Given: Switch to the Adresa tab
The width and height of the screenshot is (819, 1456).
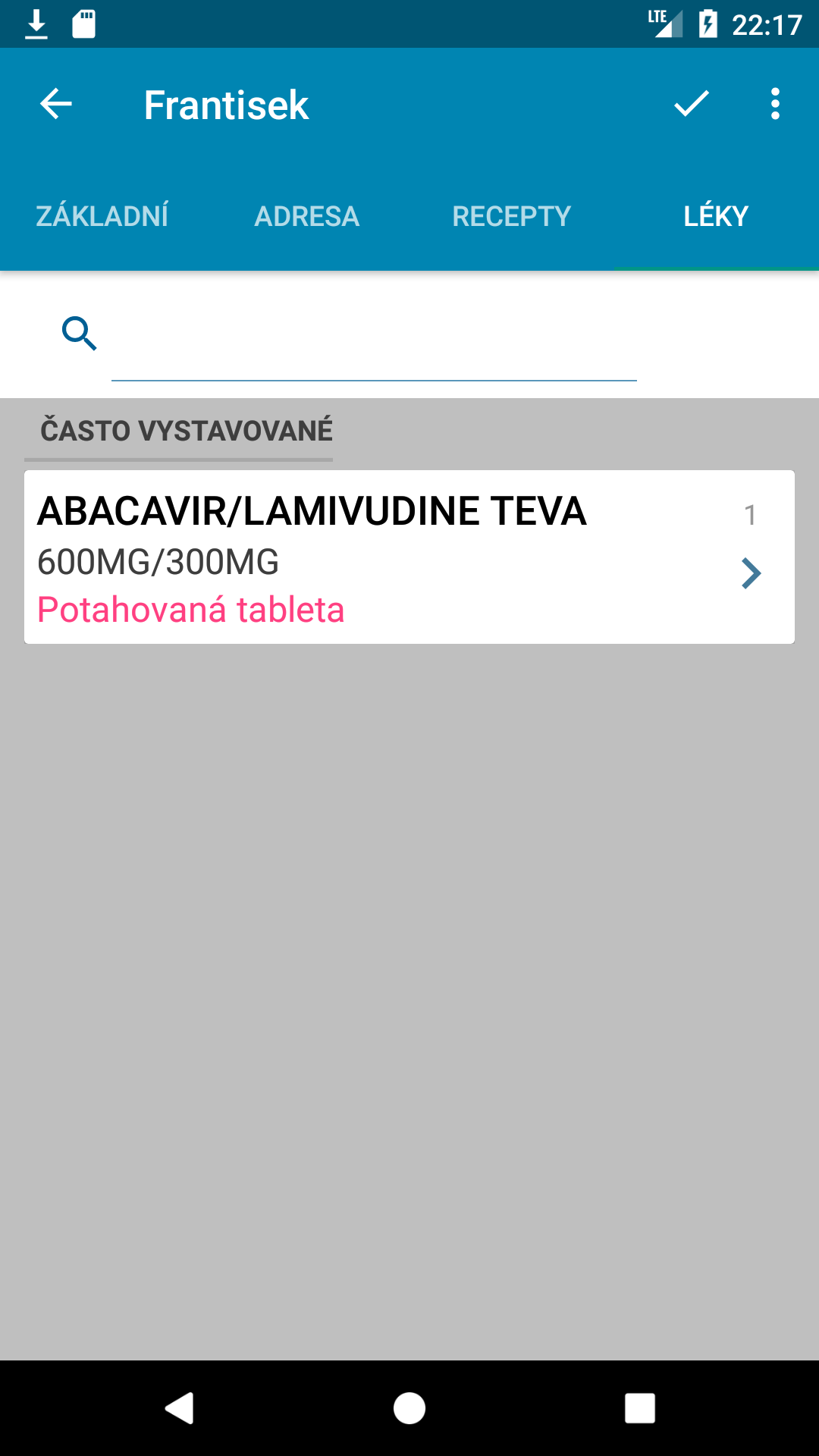Looking at the screenshot, I should tap(307, 216).
